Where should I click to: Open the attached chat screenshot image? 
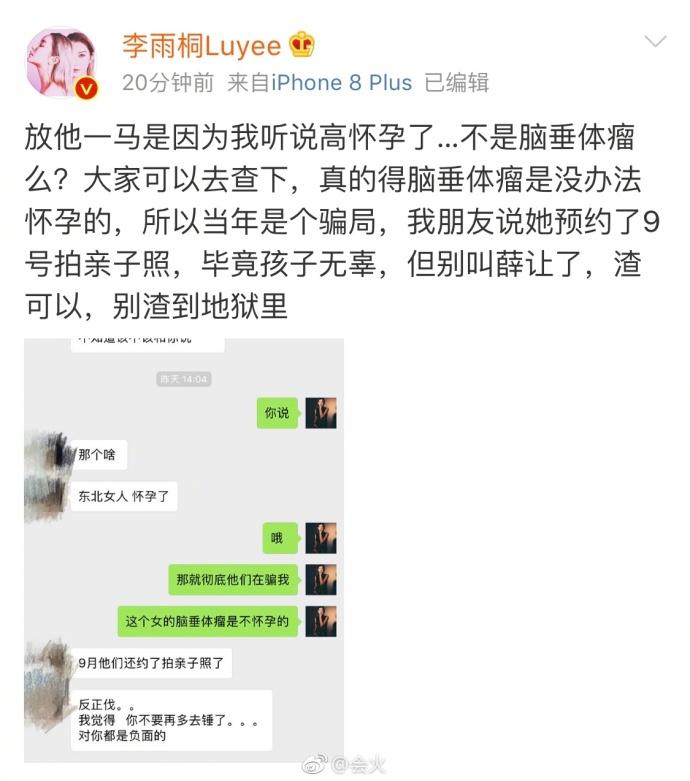pyautogui.click(x=184, y=549)
